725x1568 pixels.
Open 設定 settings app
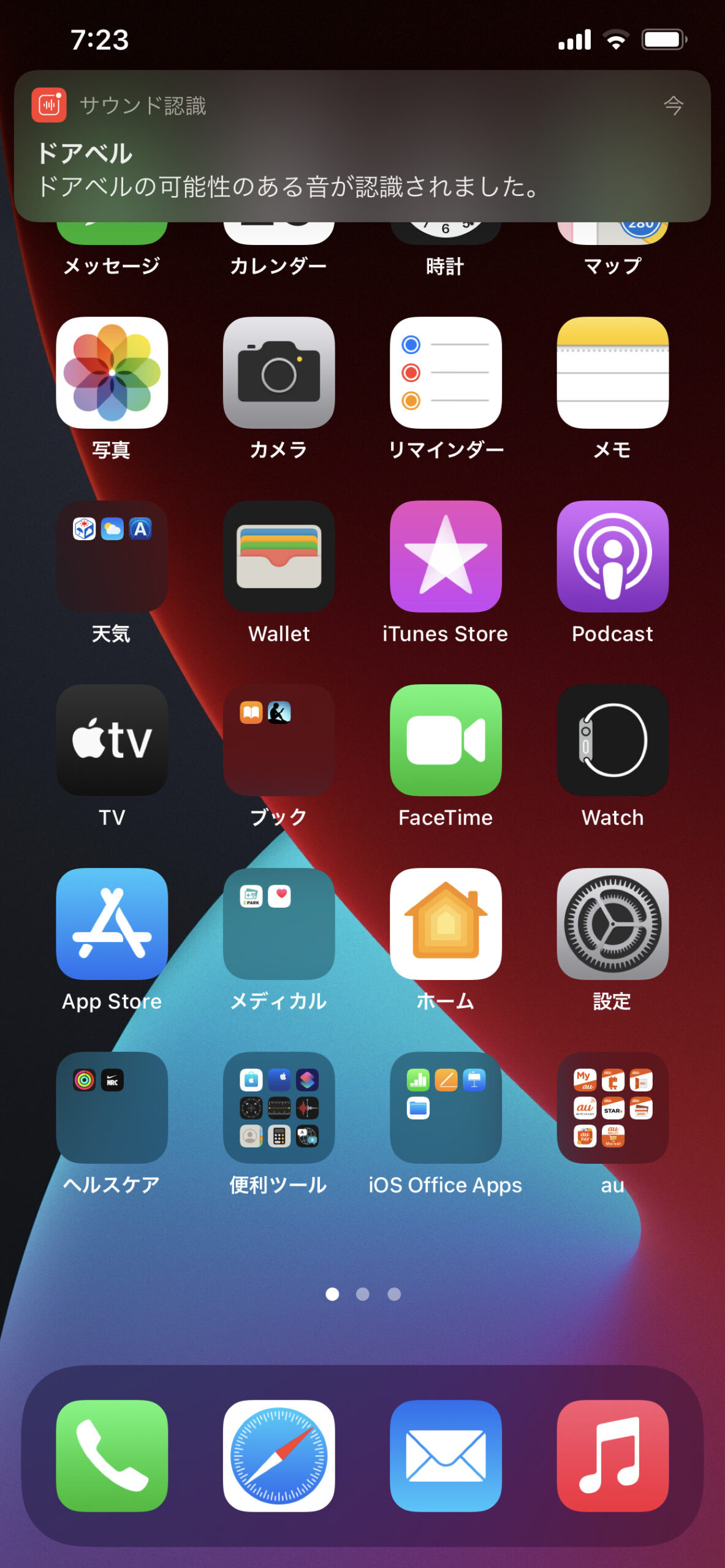pyautogui.click(x=612, y=924)
